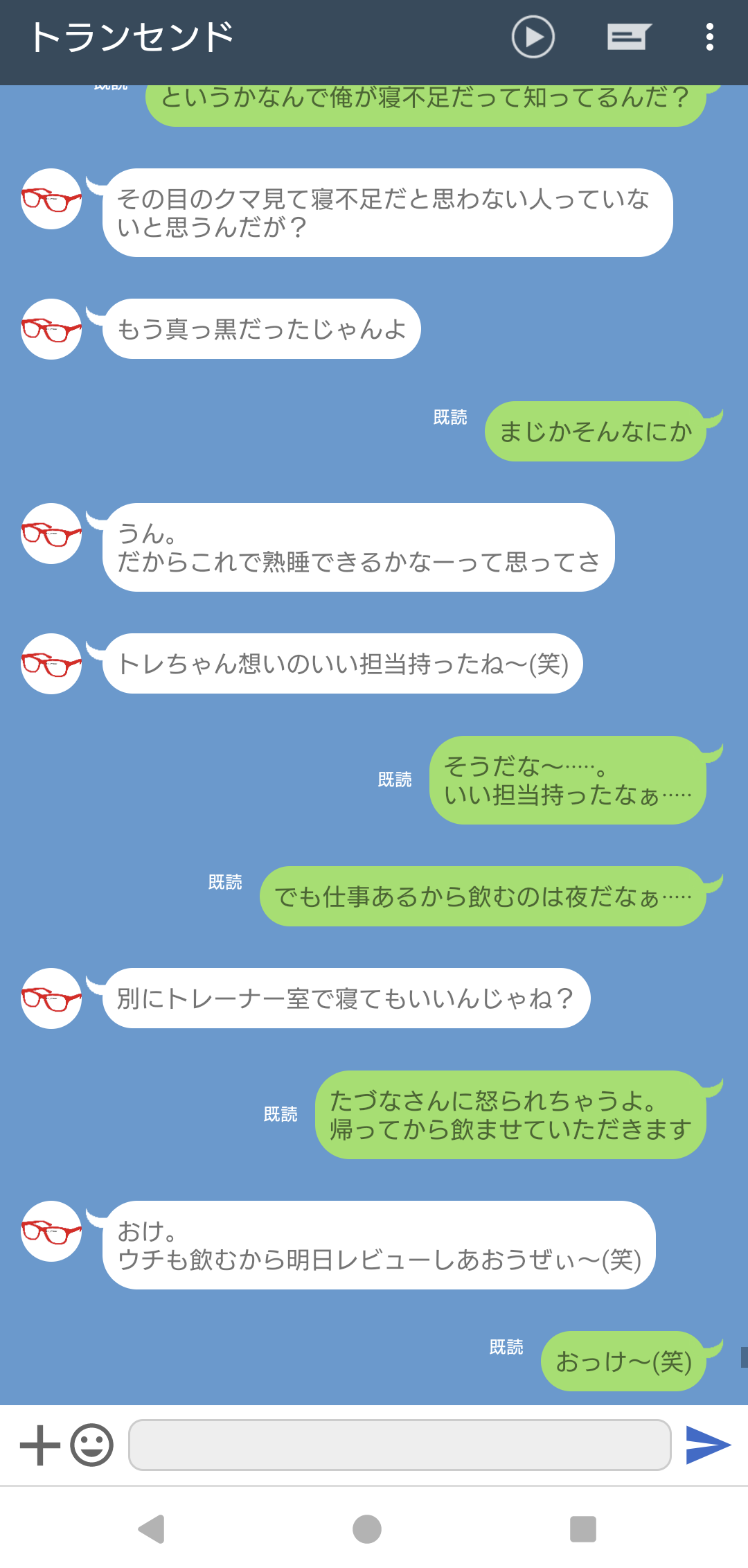Viewport: 748px width, 1568px height.
Task: Open the emoji picker
Action: click(91, 1445)
